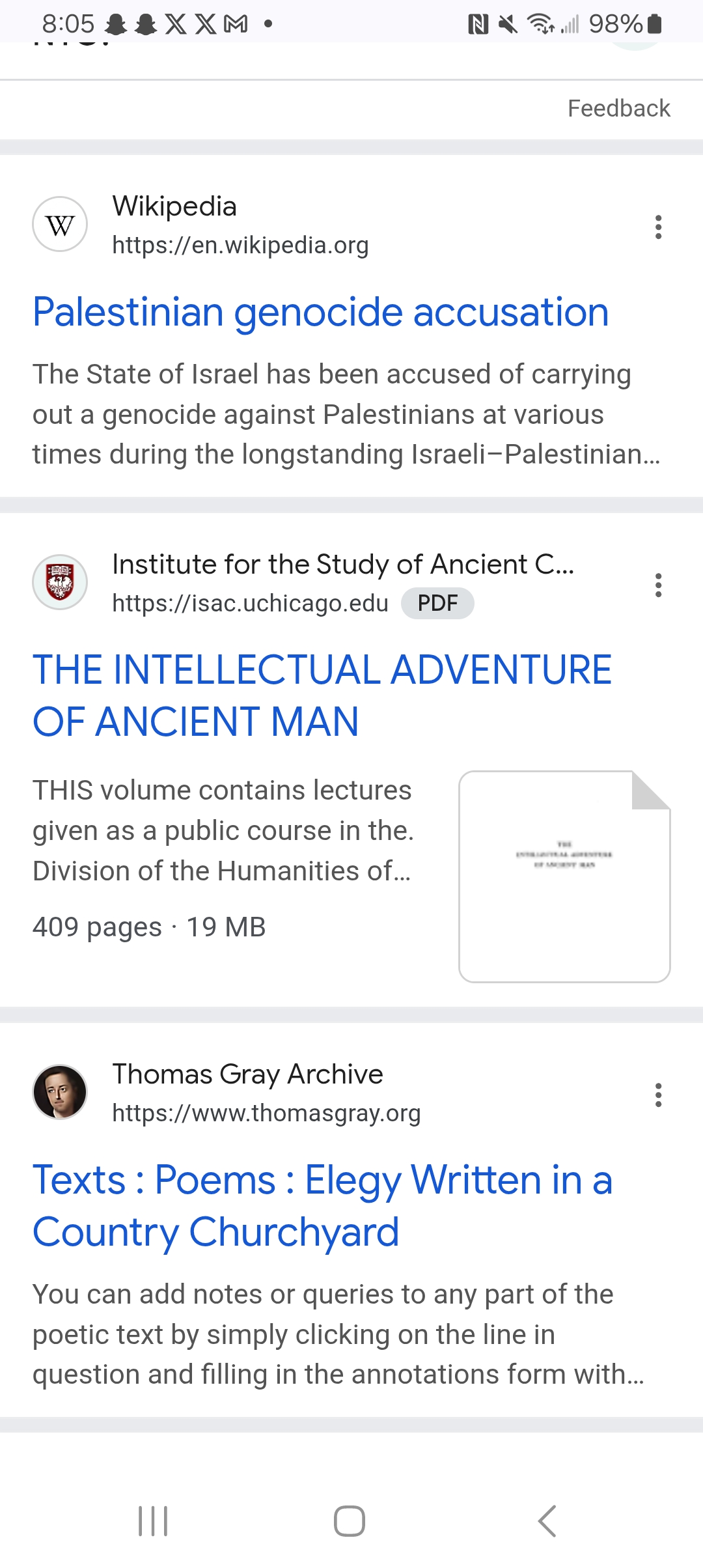The image size is (703, 1568).
Task: Open the Palestinian genocide accusation result
Action: (x=321, y=312)
